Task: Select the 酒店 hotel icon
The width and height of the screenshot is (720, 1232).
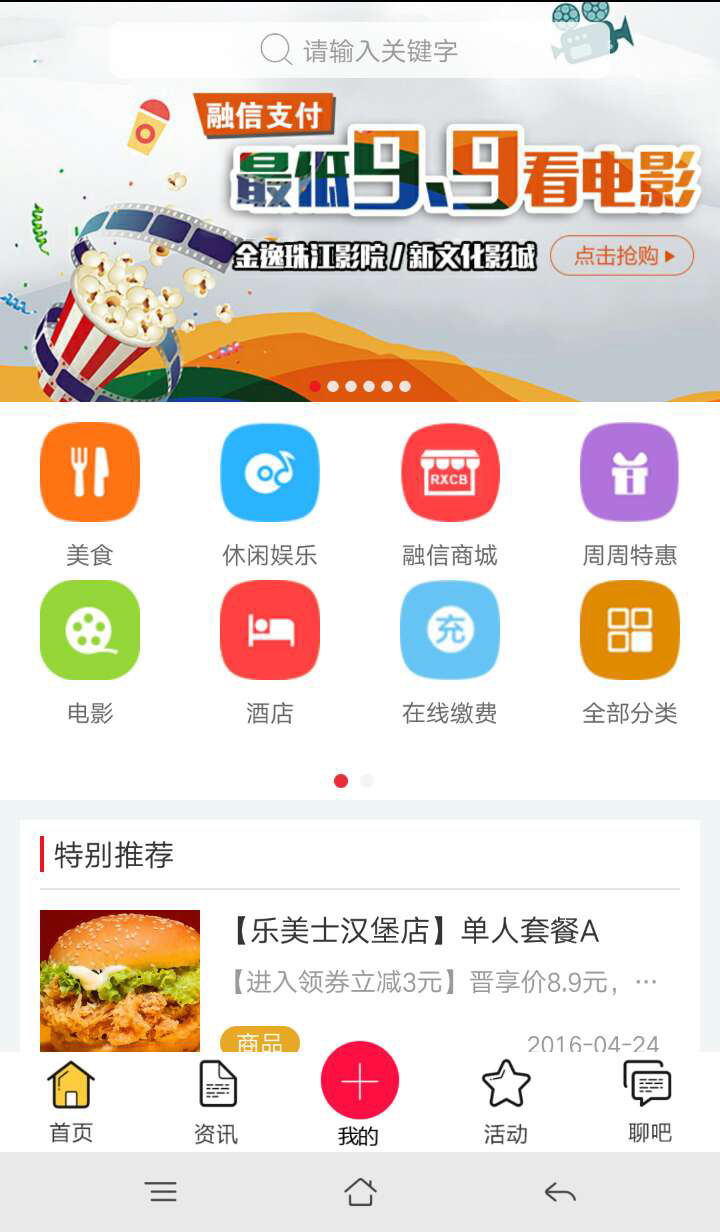Action: click(x=269, y=630)
